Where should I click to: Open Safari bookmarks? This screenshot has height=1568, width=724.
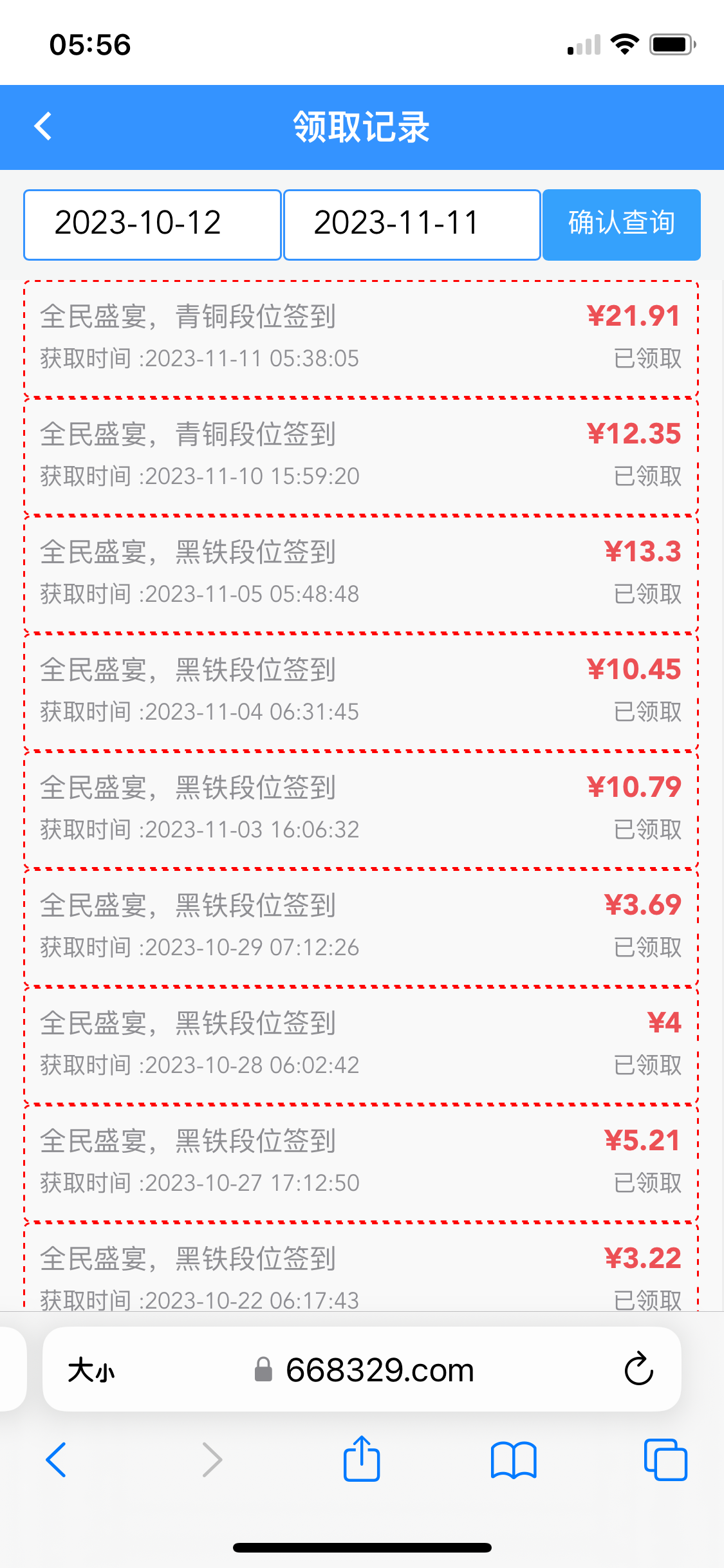click(x=513, y=1459)
